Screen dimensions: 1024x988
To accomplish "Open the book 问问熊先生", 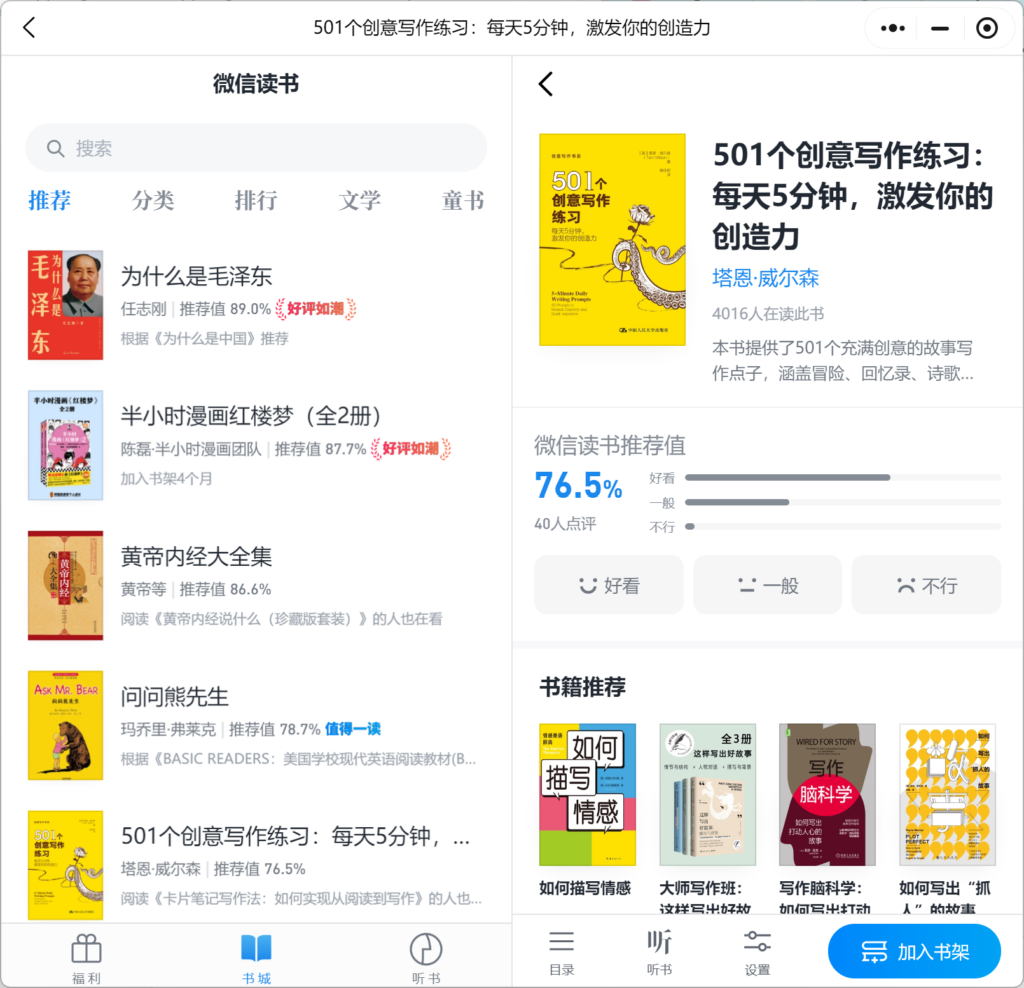I will [x=175, y=696].
